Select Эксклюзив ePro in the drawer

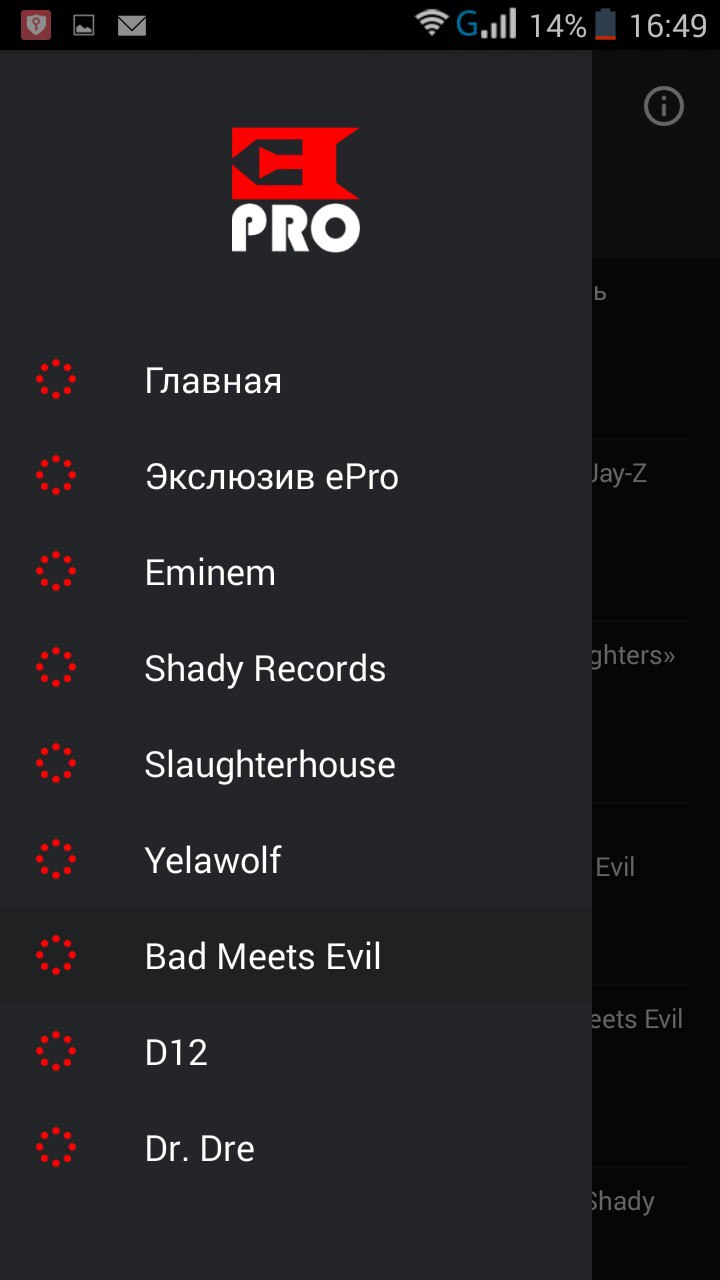[296, 476]
